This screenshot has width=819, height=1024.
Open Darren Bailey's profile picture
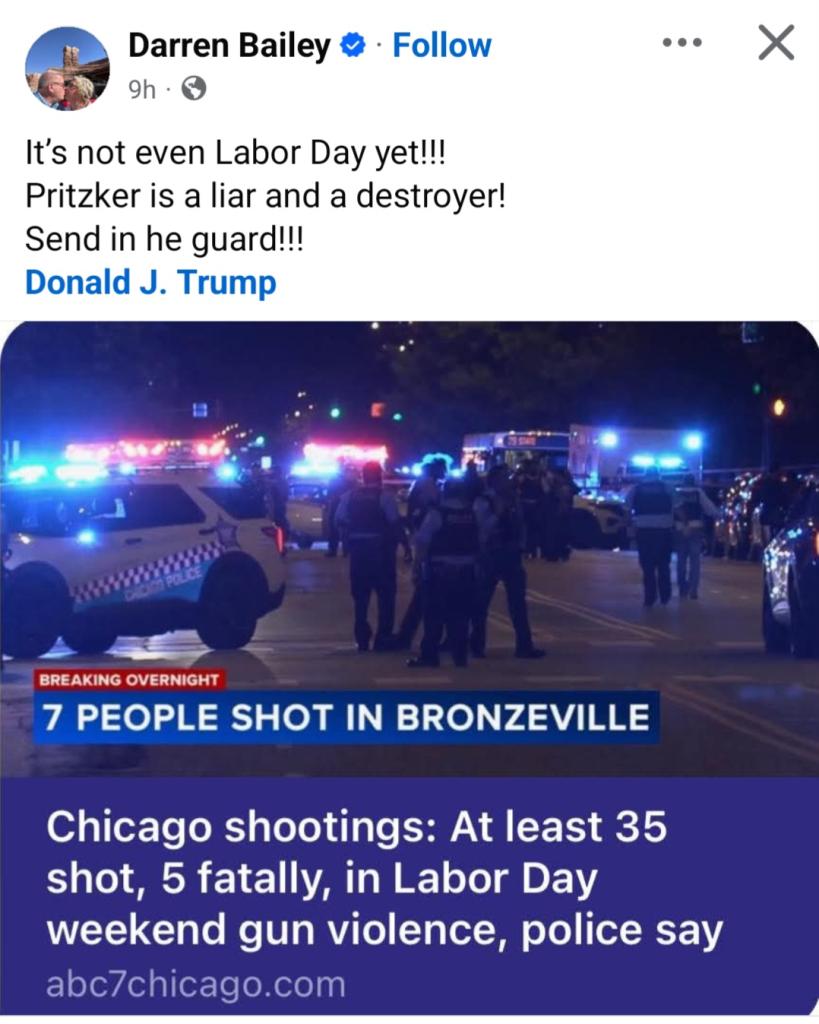pyautogui.click(x=67, y=68)
